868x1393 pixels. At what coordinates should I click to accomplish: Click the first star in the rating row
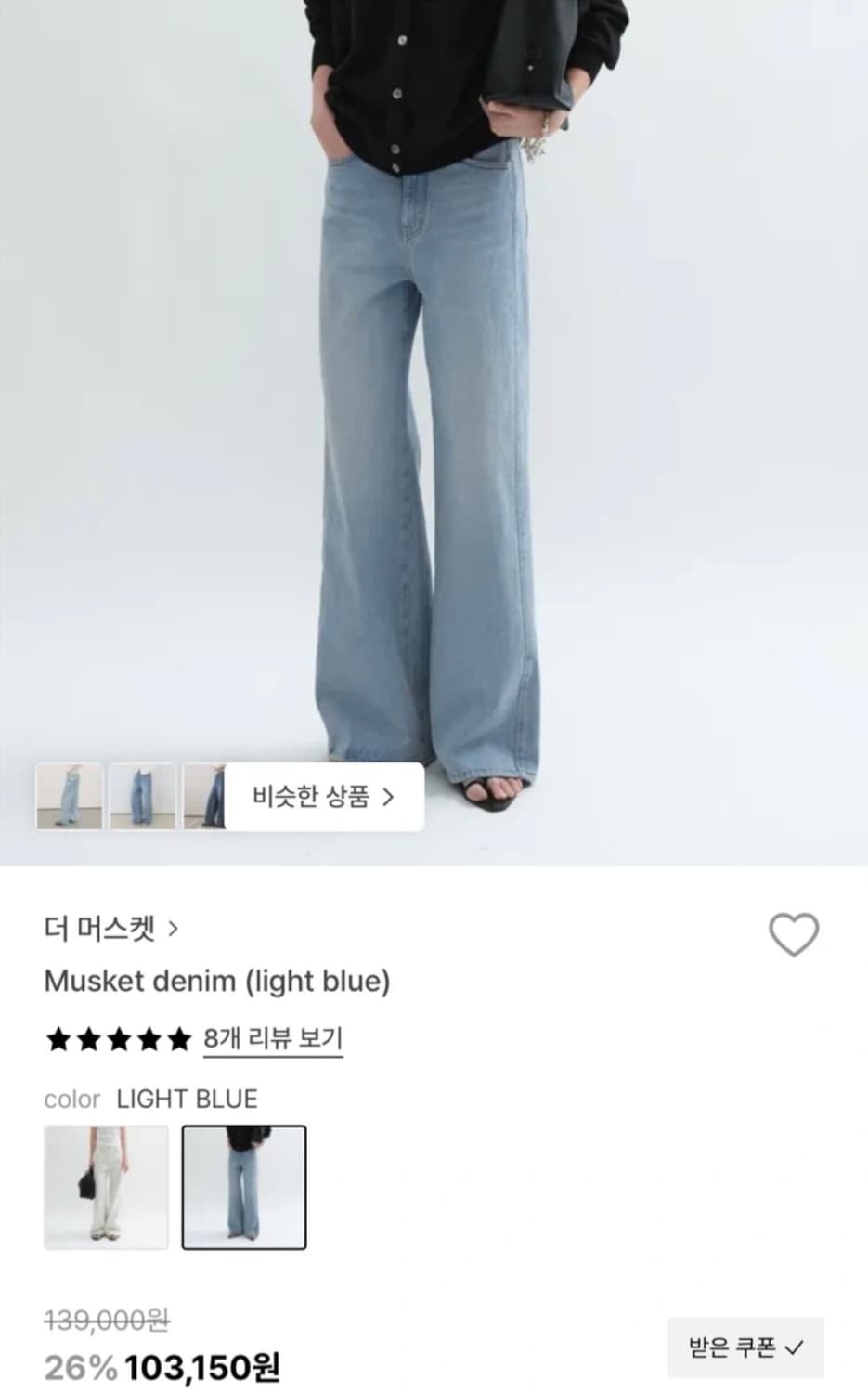click(57, 1039)
